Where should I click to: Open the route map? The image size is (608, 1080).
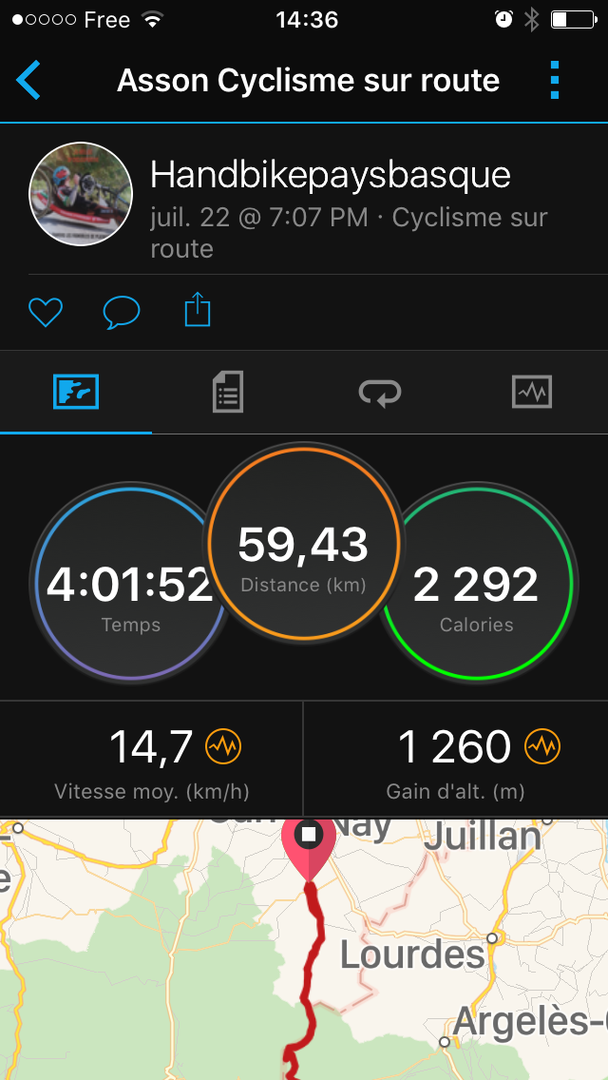tap(304, 950)
